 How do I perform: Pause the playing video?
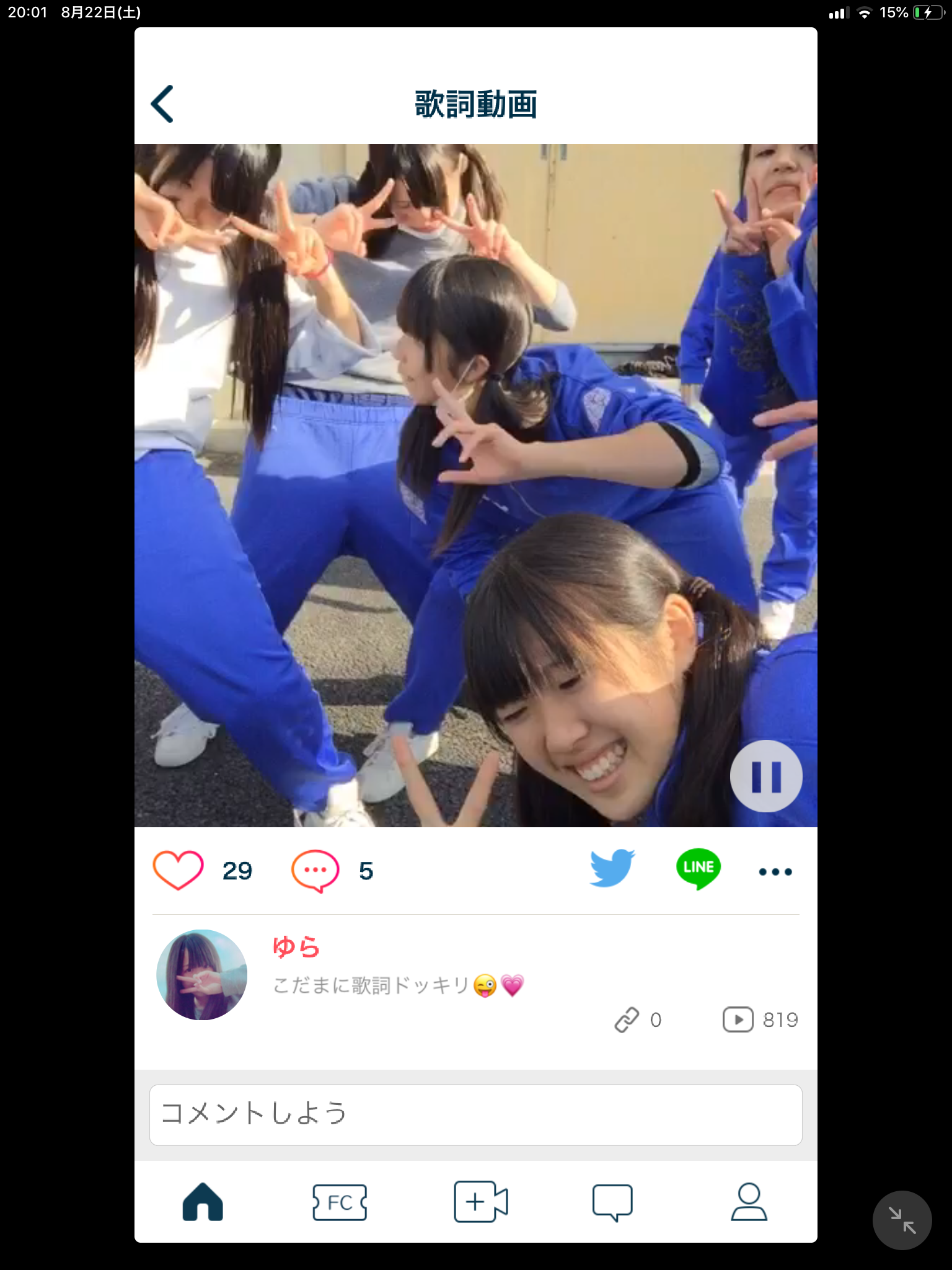[x=765, y=776]
